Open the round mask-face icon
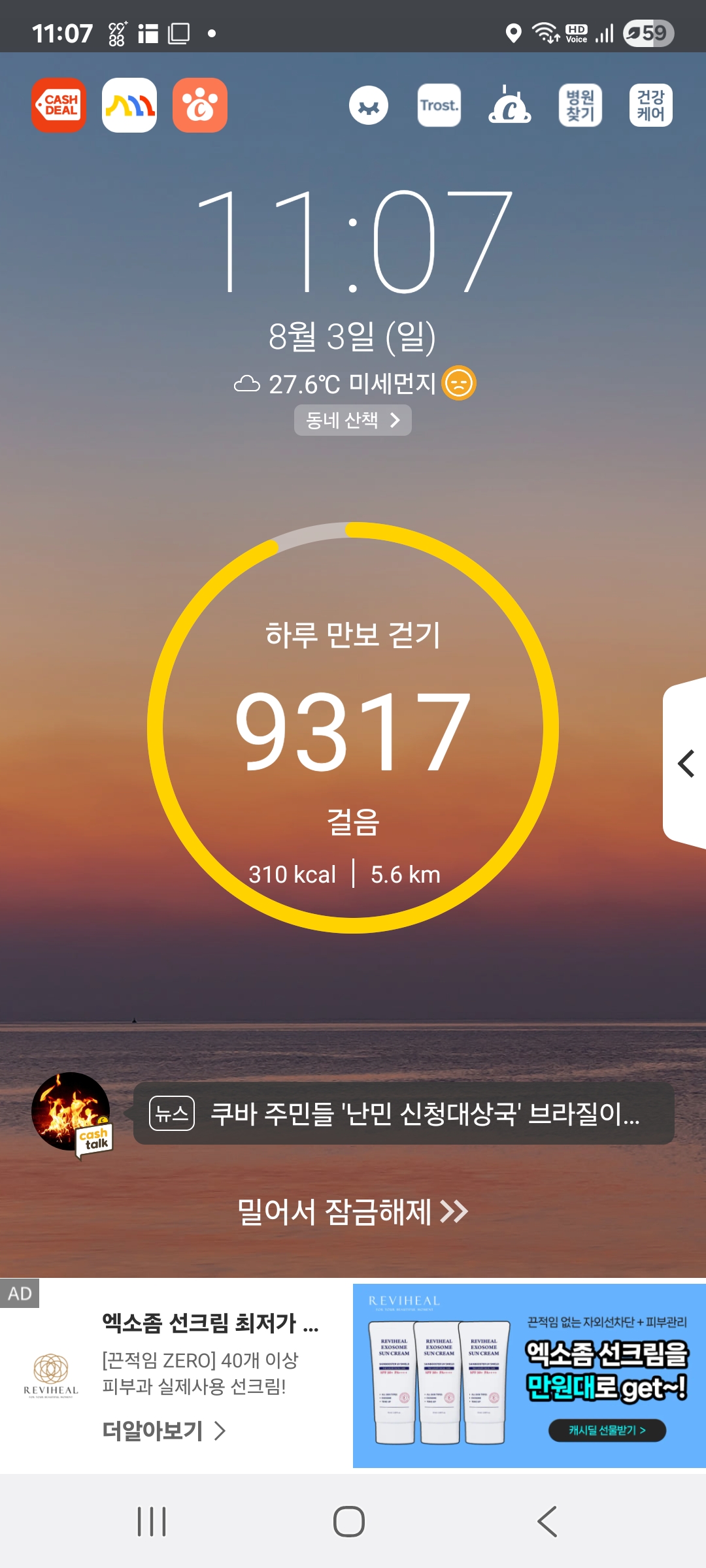706x1568 pixels. pyautogui.click(x=369, y=105)
